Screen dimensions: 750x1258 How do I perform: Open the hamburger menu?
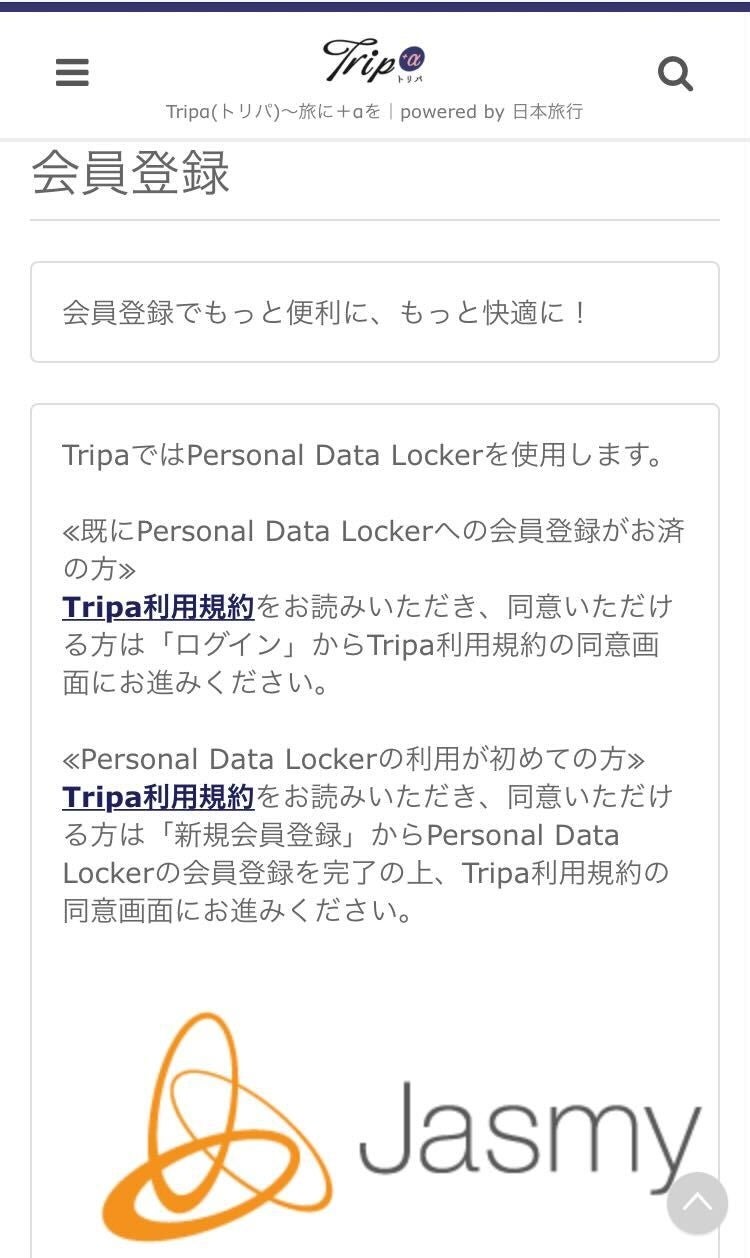tap(72, 73)
